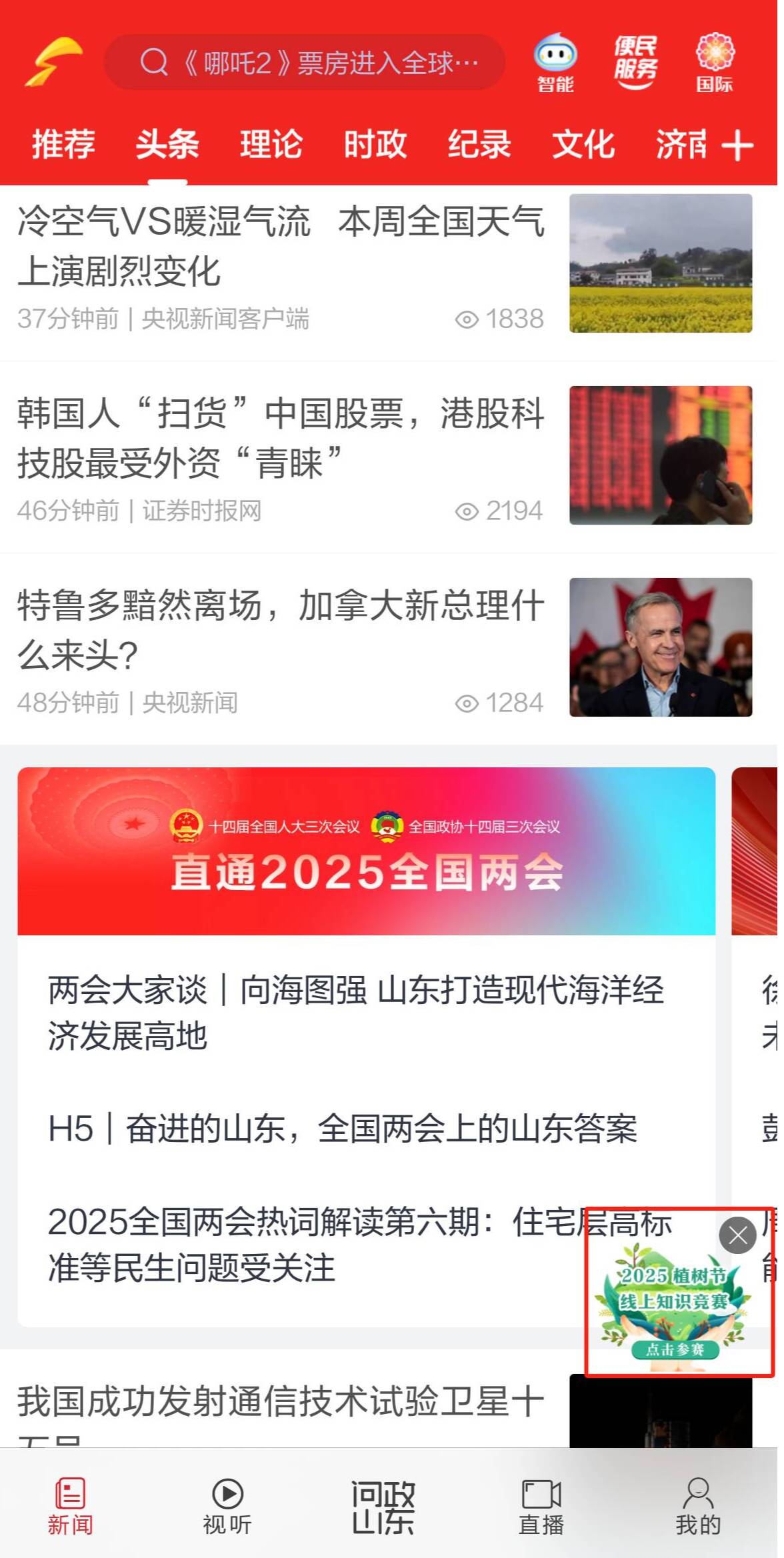Image resolution: width=784 pixels, height=1558 pixels.
Task: Switch to the 推荐 tab
Action: click(63, 145)
